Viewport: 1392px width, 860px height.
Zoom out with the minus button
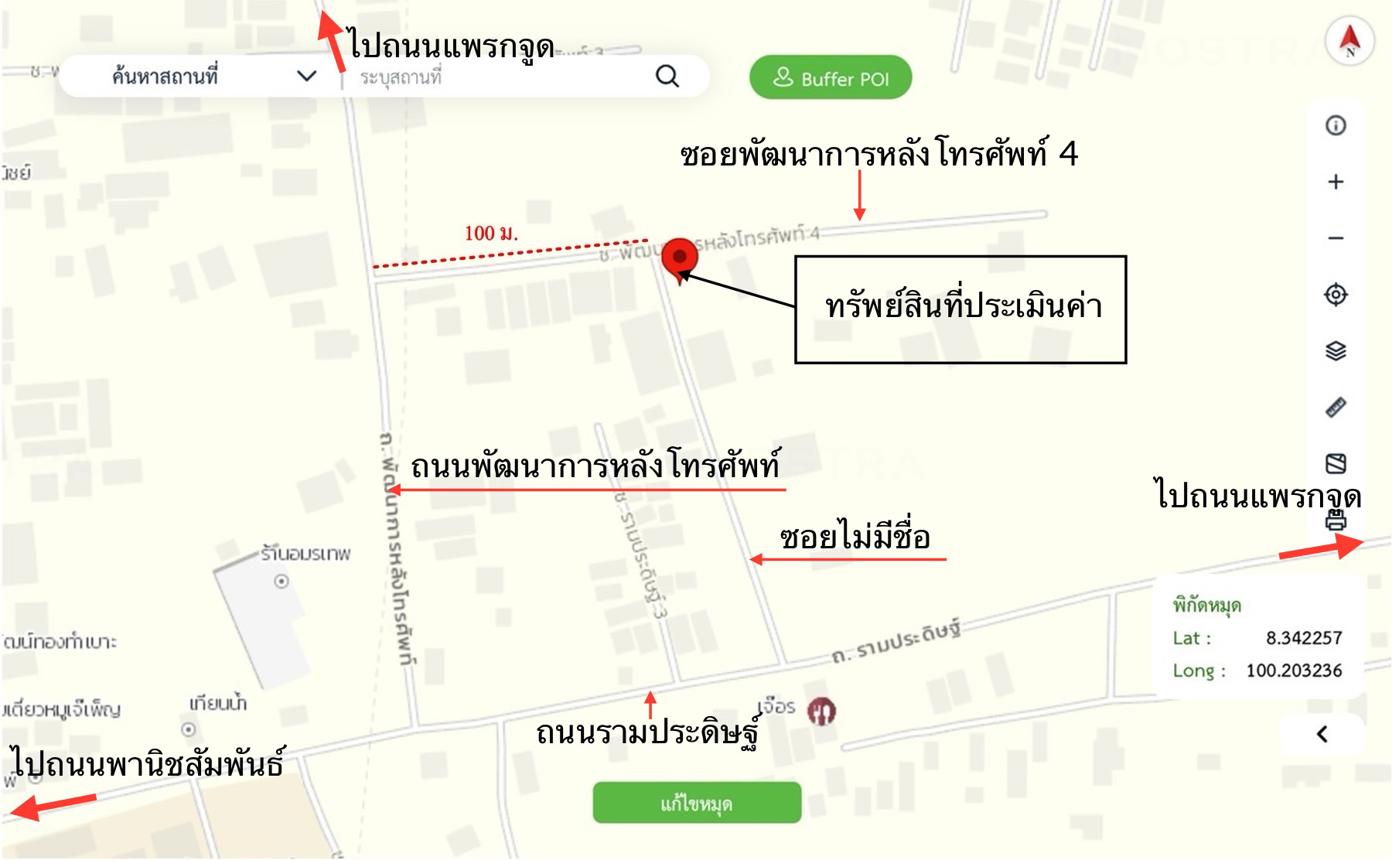tap(1335, 239)
